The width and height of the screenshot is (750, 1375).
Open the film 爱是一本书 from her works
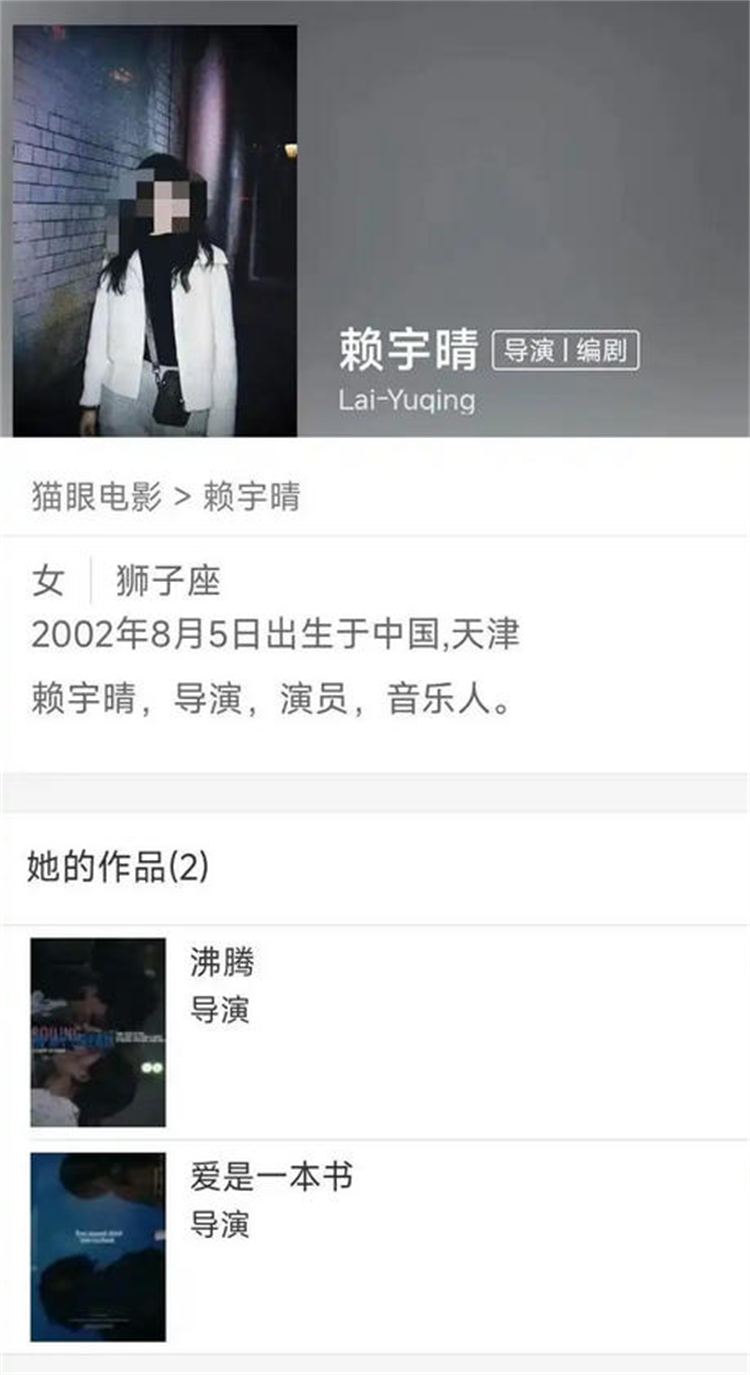pyautogui.click(x=271, y=1177)
